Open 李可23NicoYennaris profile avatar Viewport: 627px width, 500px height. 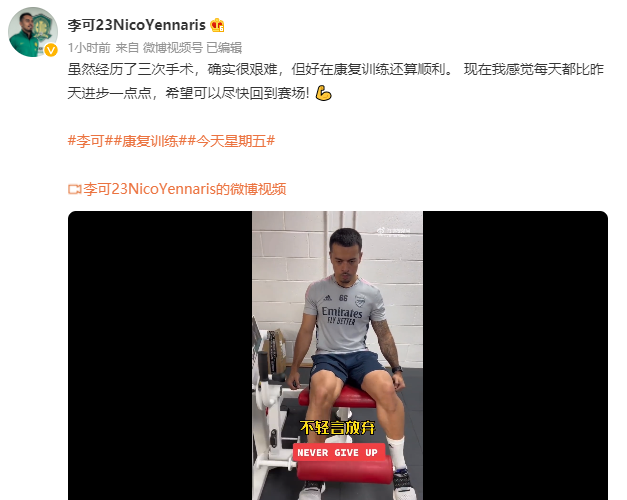coord(33,31)
